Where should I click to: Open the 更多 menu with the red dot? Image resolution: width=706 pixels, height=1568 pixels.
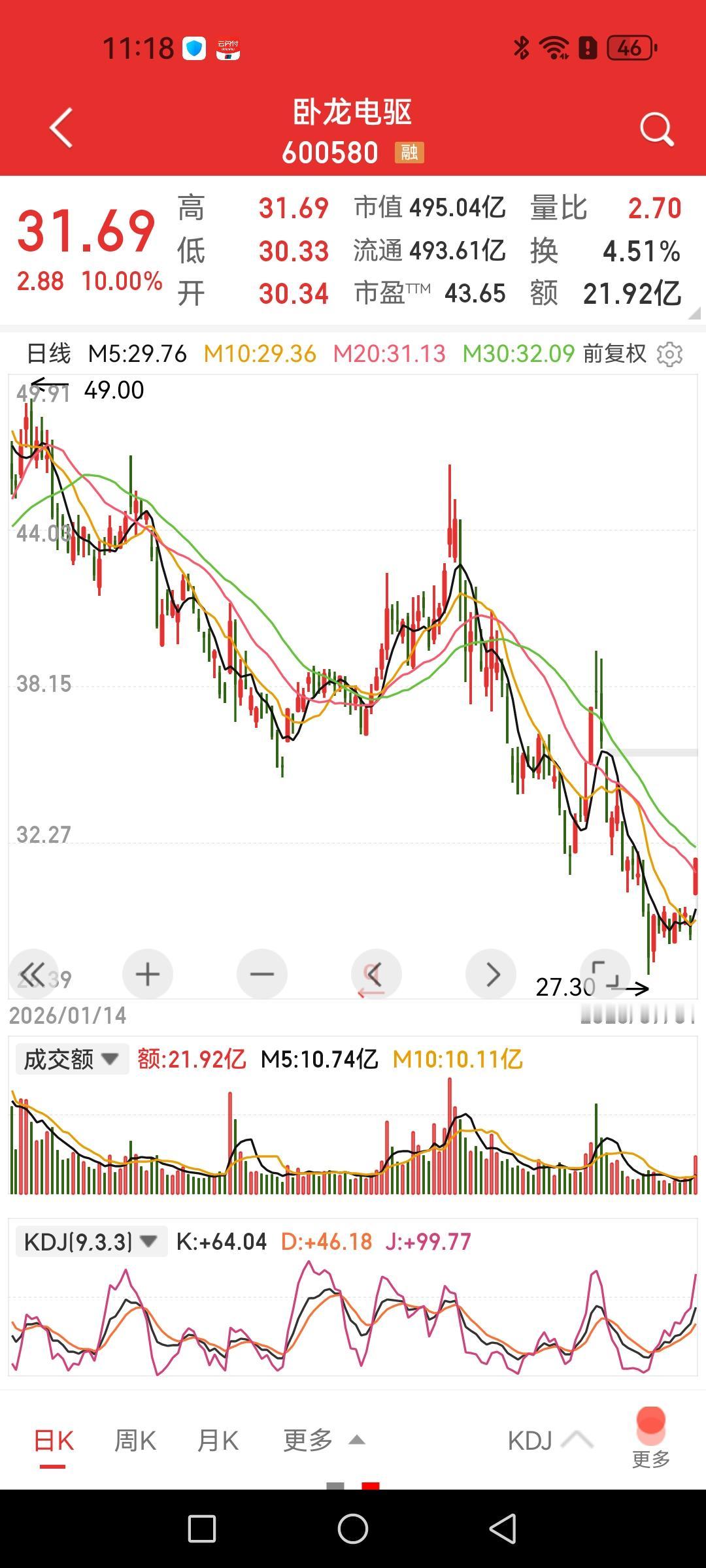[651, 1439]
